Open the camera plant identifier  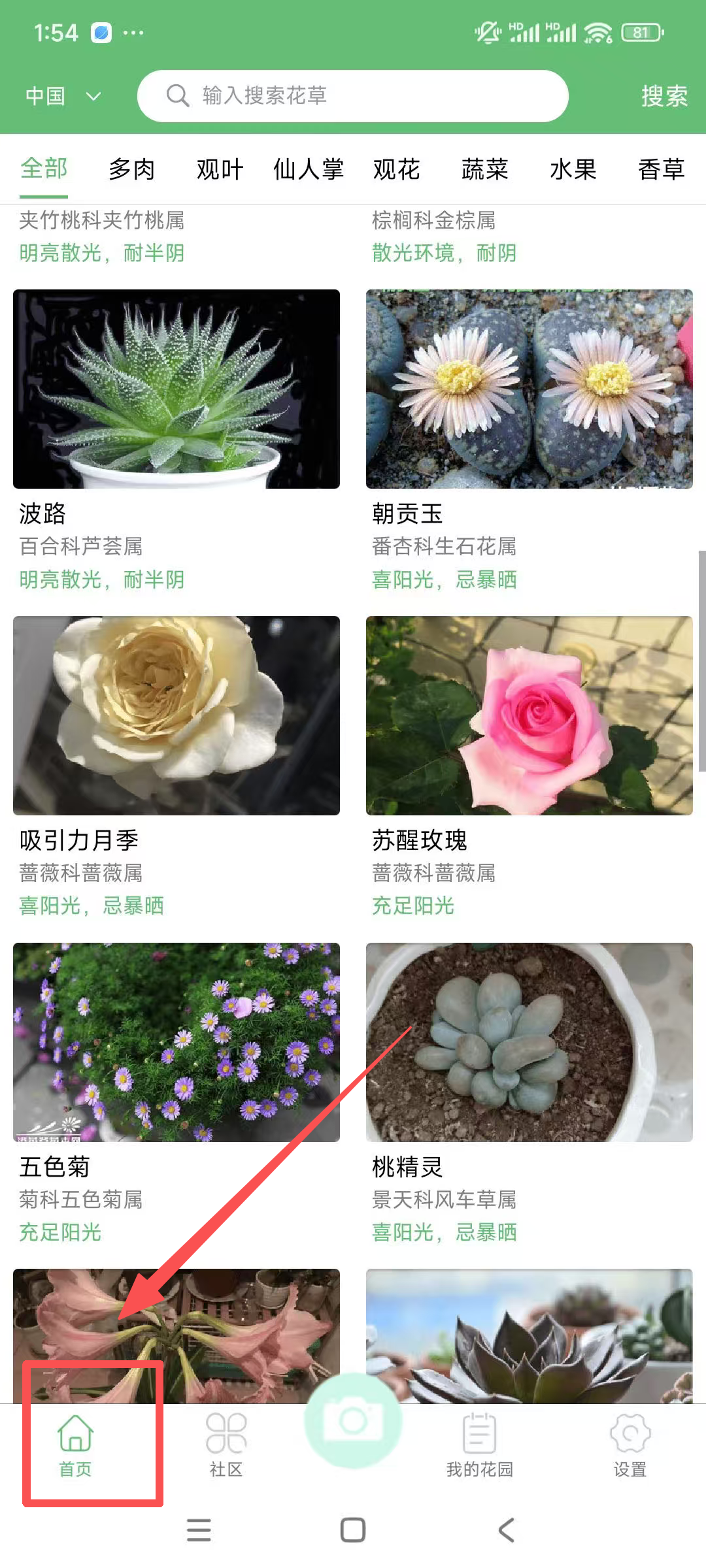(x=353, y=1422)
